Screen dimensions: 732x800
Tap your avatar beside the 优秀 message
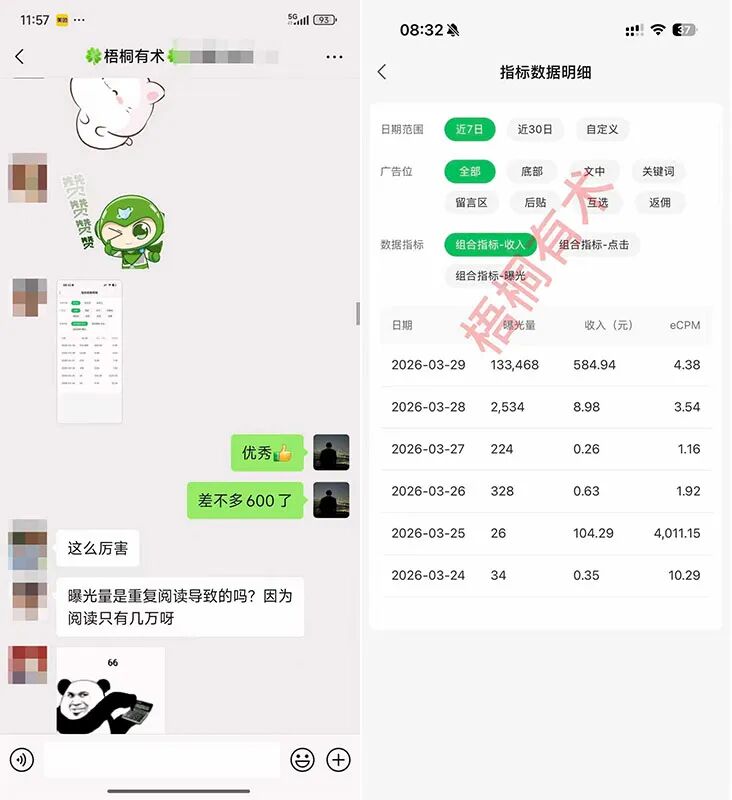click(x=332, y=452)
